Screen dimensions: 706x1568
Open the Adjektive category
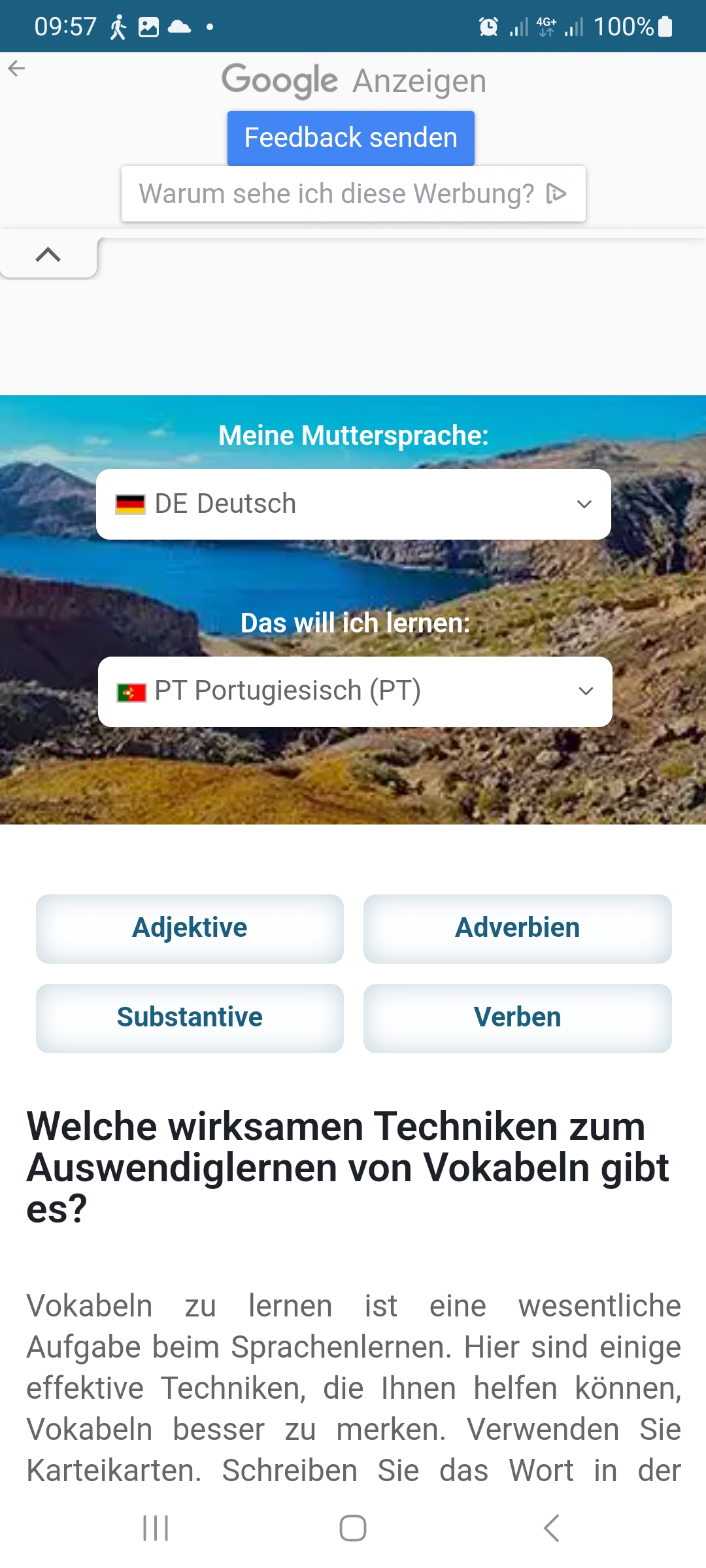click(190, 928)
